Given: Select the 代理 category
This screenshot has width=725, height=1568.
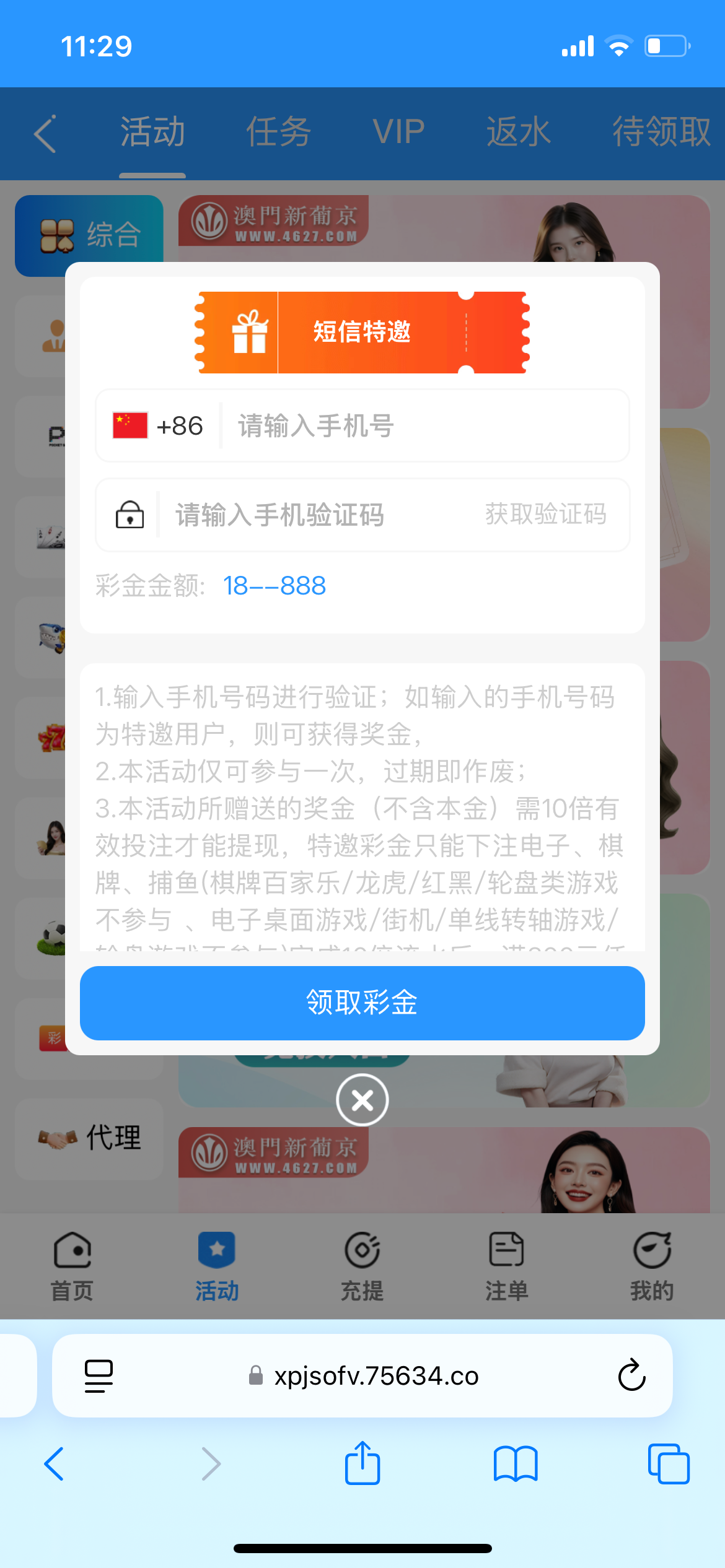Looking at the screenshot, I should [90, 1138].
